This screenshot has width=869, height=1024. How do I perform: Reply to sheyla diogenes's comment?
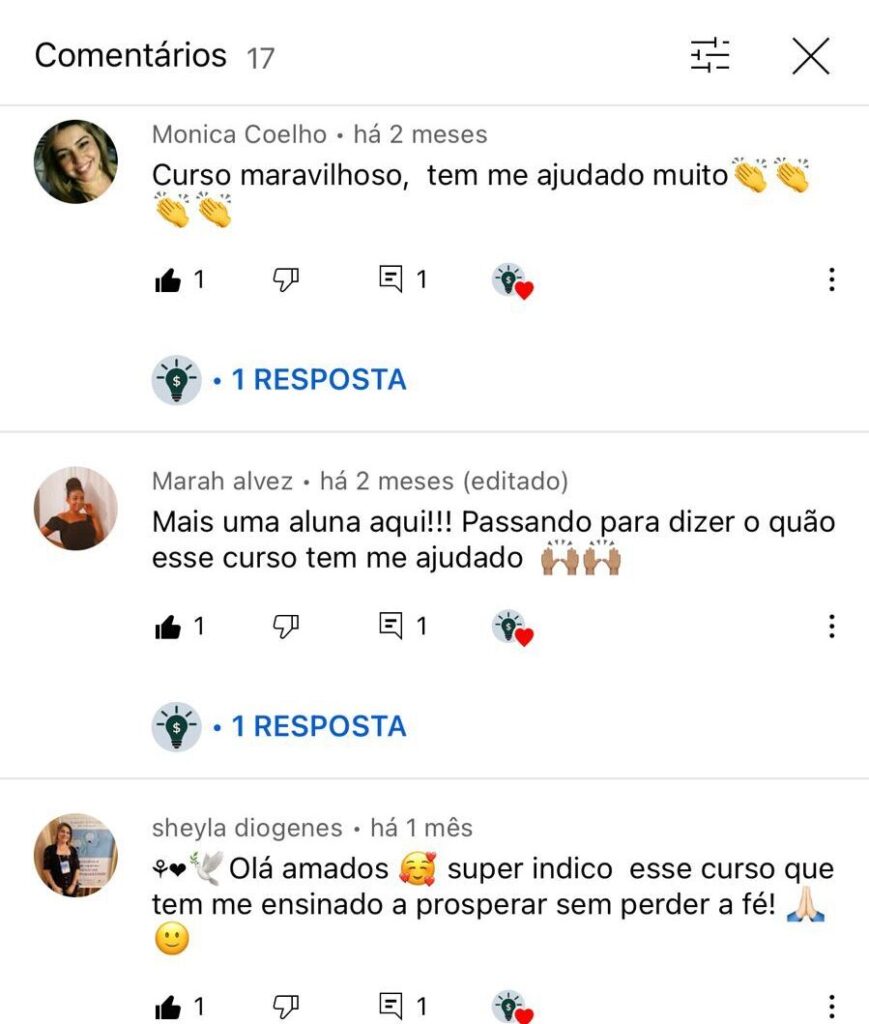(391, 1006)
